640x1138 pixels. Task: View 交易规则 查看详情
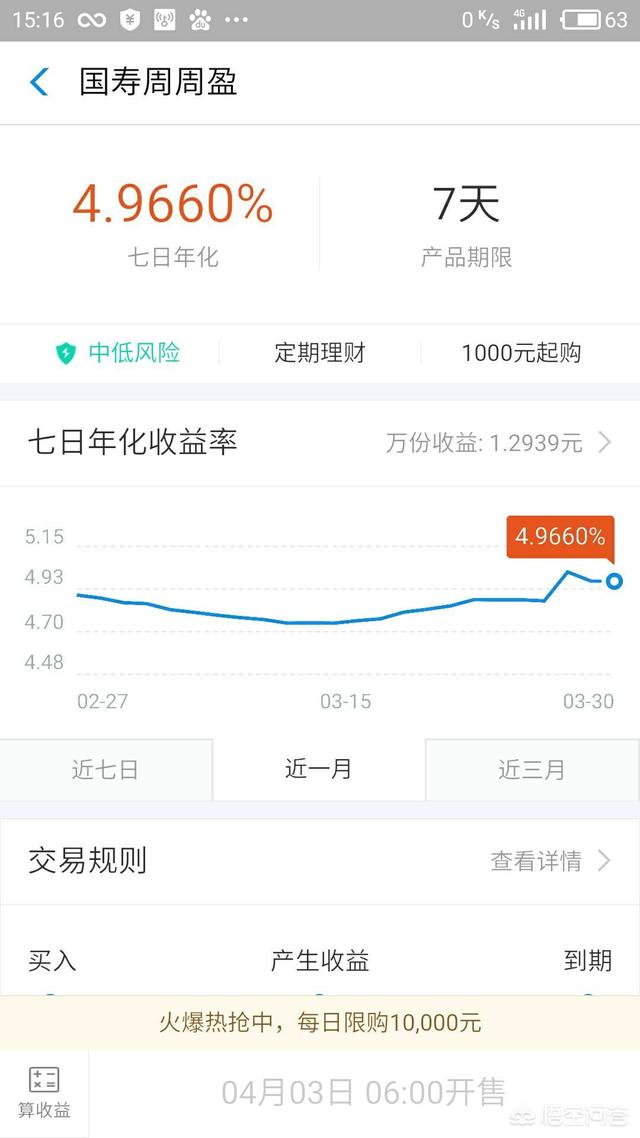(x=551, y=861)
